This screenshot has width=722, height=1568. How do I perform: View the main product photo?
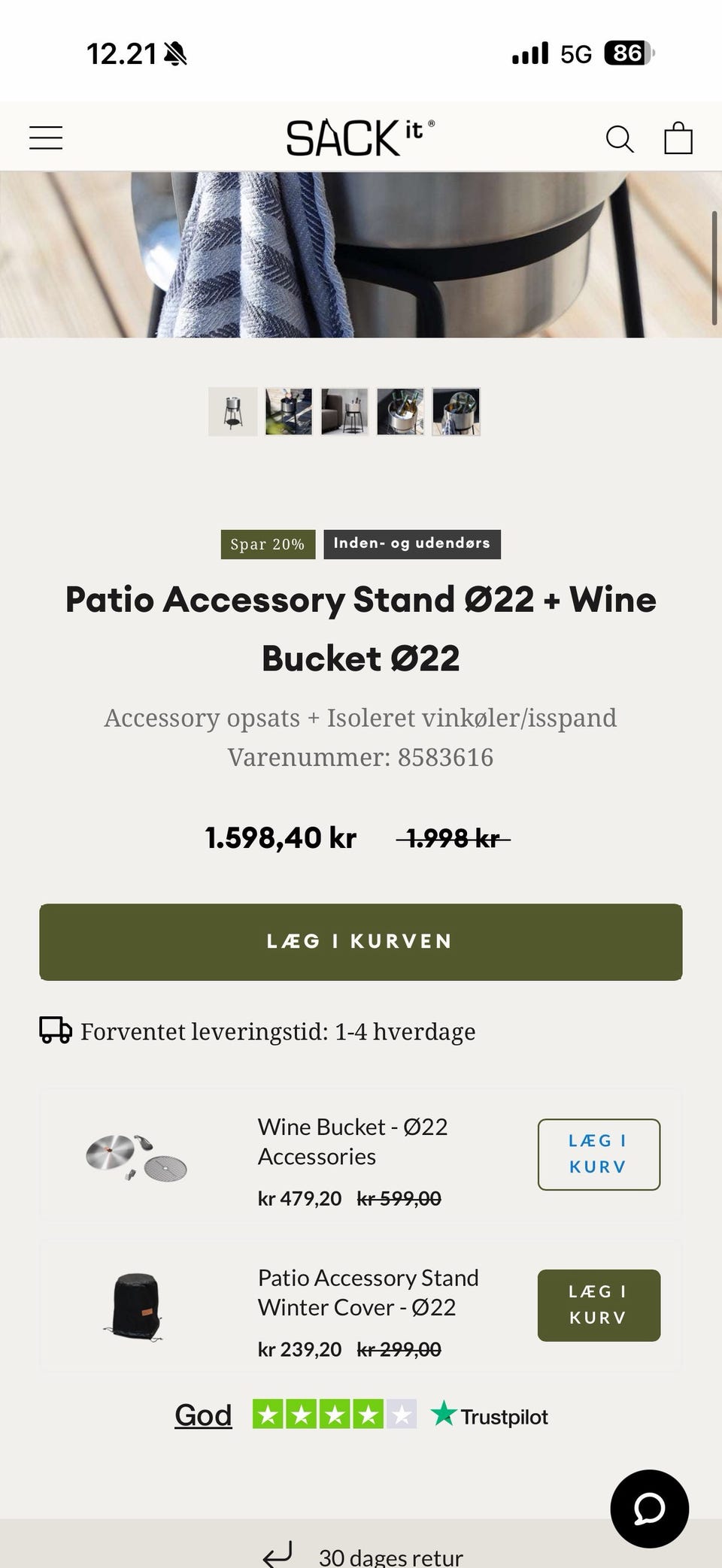coord(361,254)
